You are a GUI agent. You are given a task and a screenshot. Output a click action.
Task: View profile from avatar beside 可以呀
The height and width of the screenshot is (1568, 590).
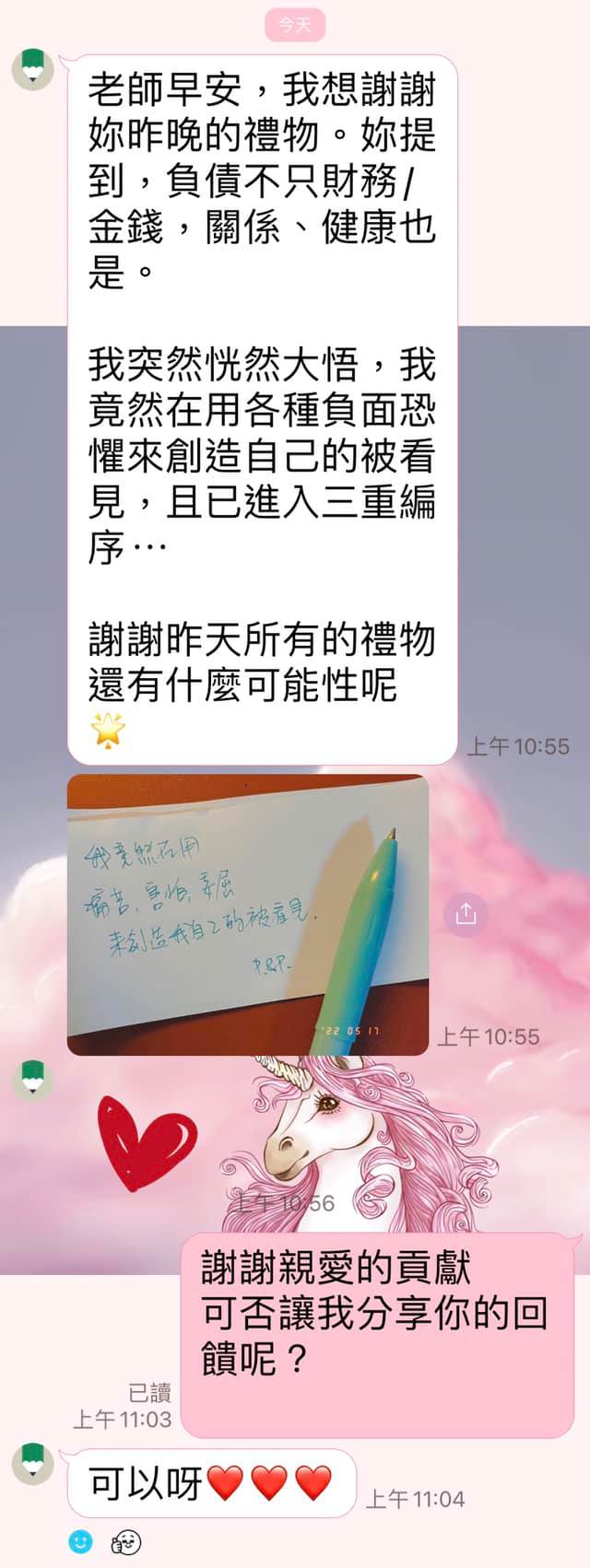click(x=33, y=1463)
